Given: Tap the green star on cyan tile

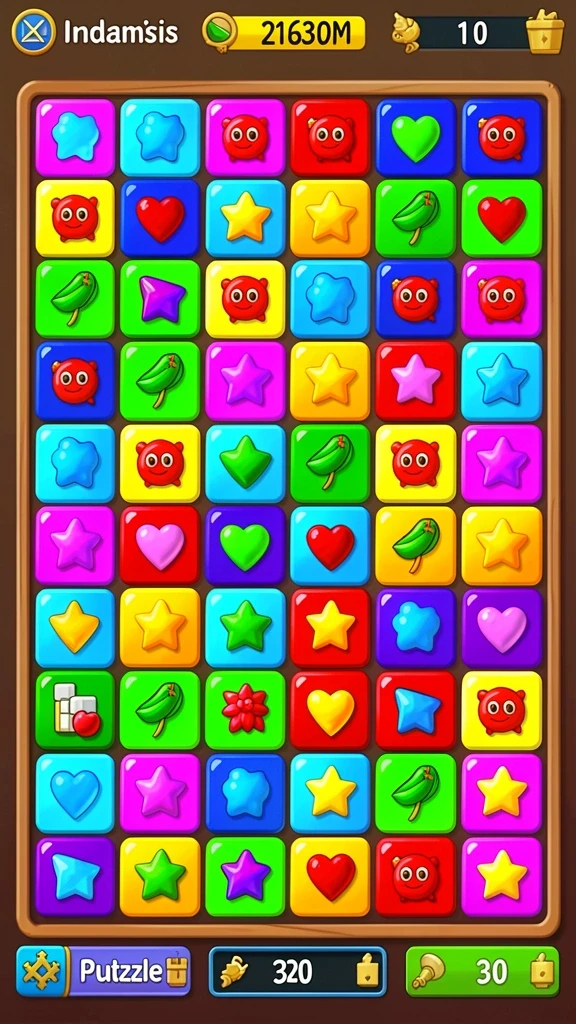Looking at the screenshot, I should (x=245, y=628).
